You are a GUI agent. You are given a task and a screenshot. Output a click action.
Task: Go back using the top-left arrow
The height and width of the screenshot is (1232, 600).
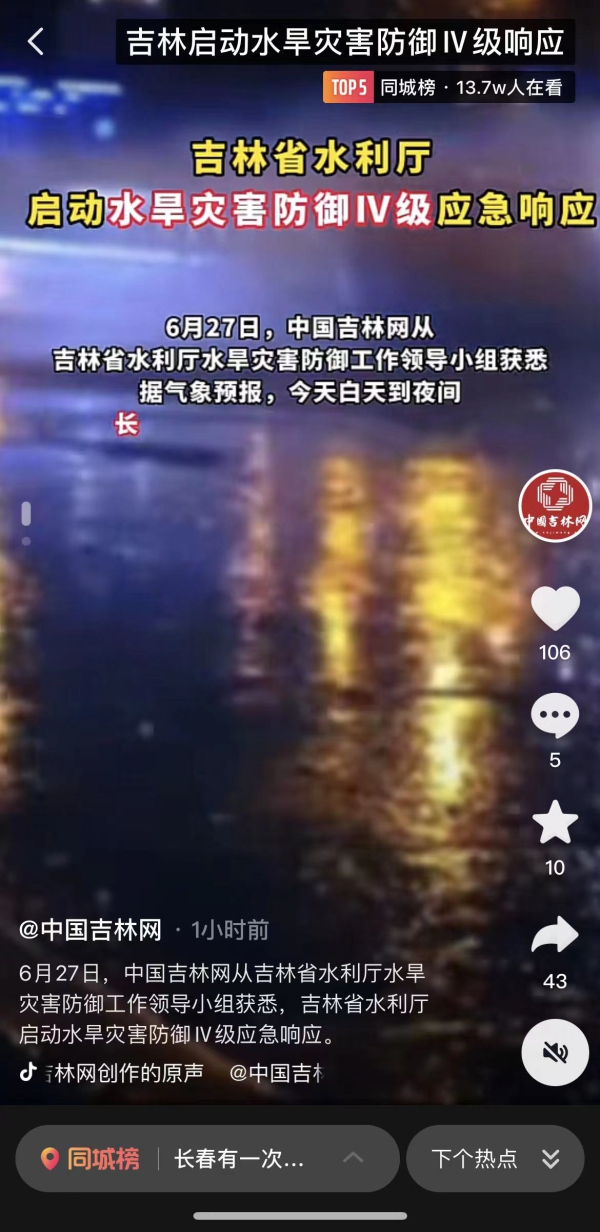point(36,42)
